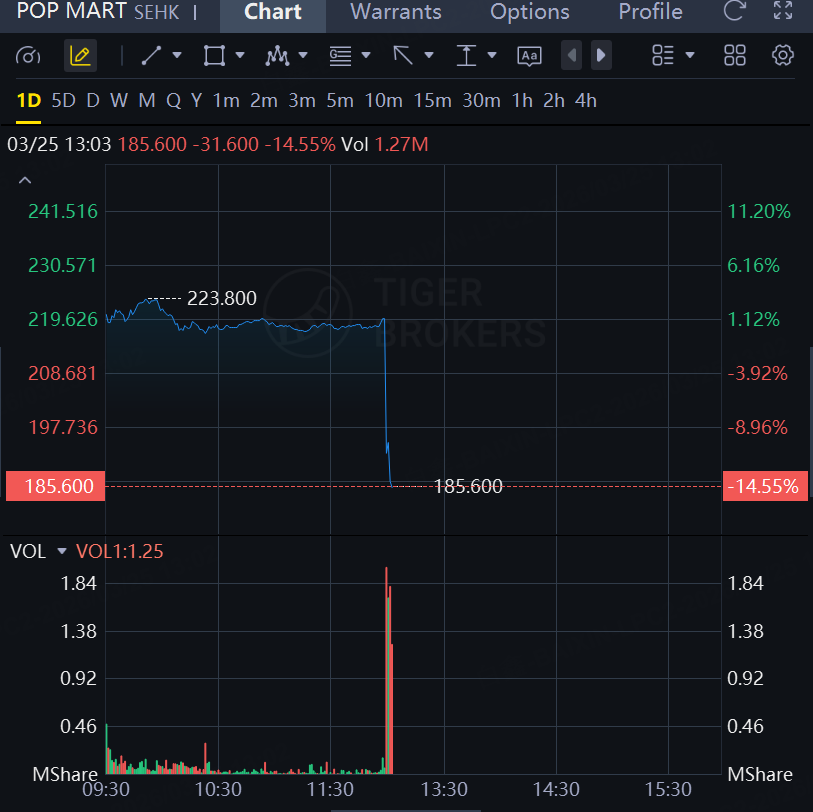
Task: Expand chart to fullscreen
Action: point(783,13)
